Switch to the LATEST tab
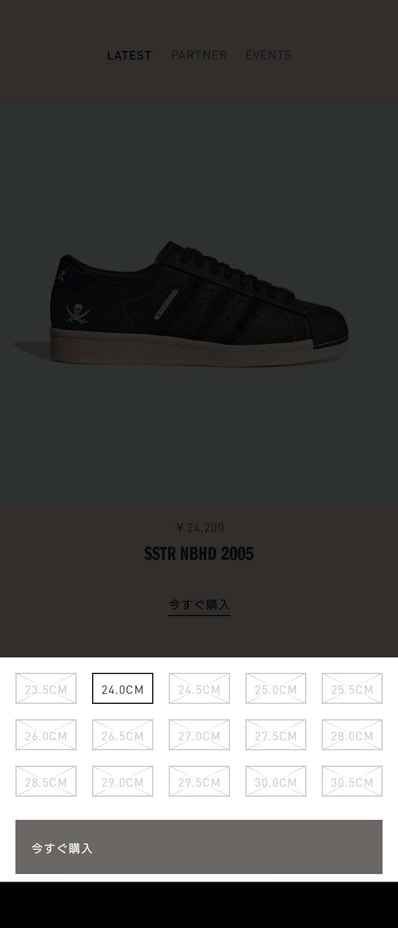The image size is (398, 928). tap(129, 55)
